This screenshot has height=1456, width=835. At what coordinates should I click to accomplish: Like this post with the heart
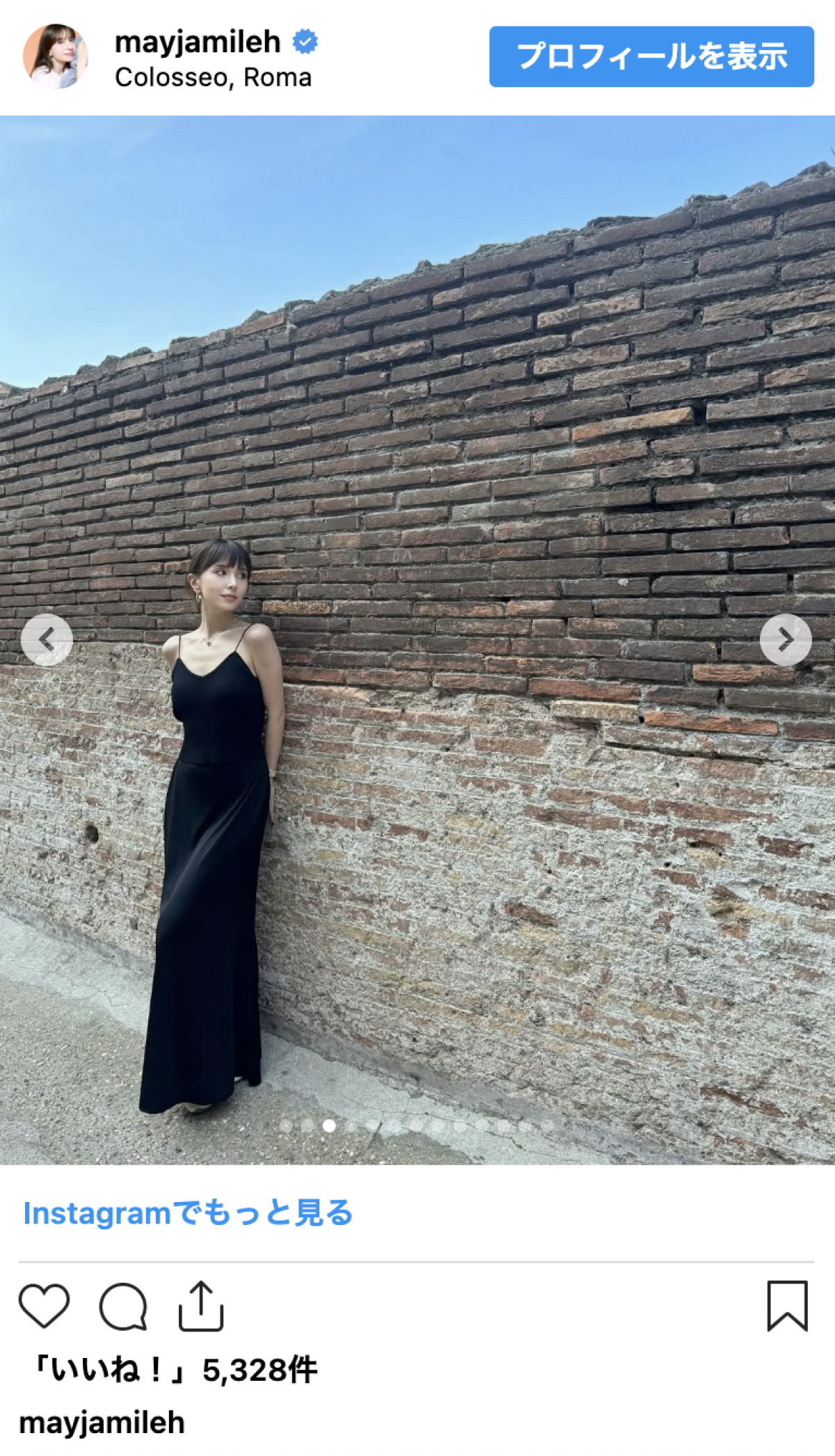(x=44, y=1306)
